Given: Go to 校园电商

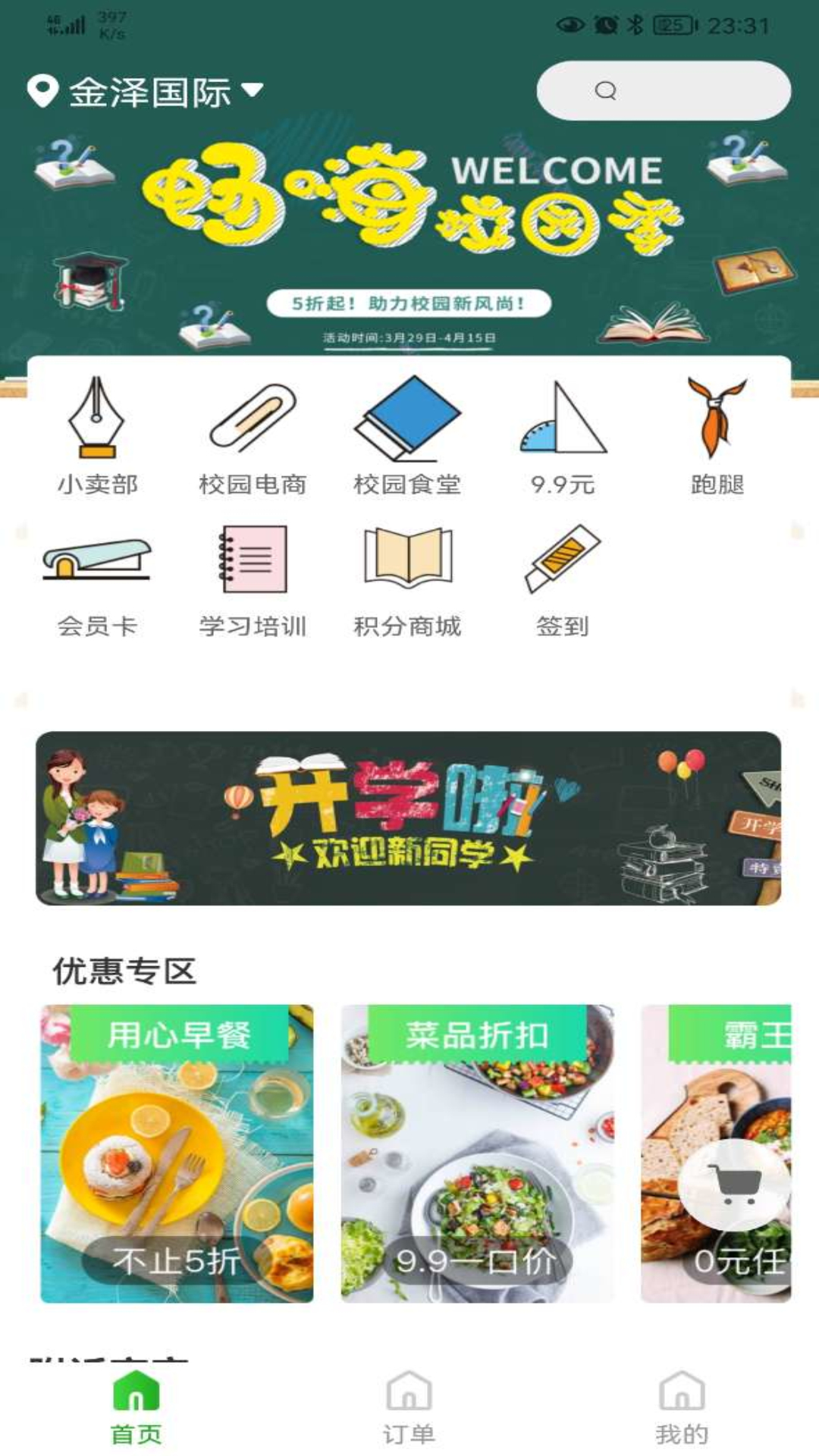Looking at the screenshot, I should point(252,432).
